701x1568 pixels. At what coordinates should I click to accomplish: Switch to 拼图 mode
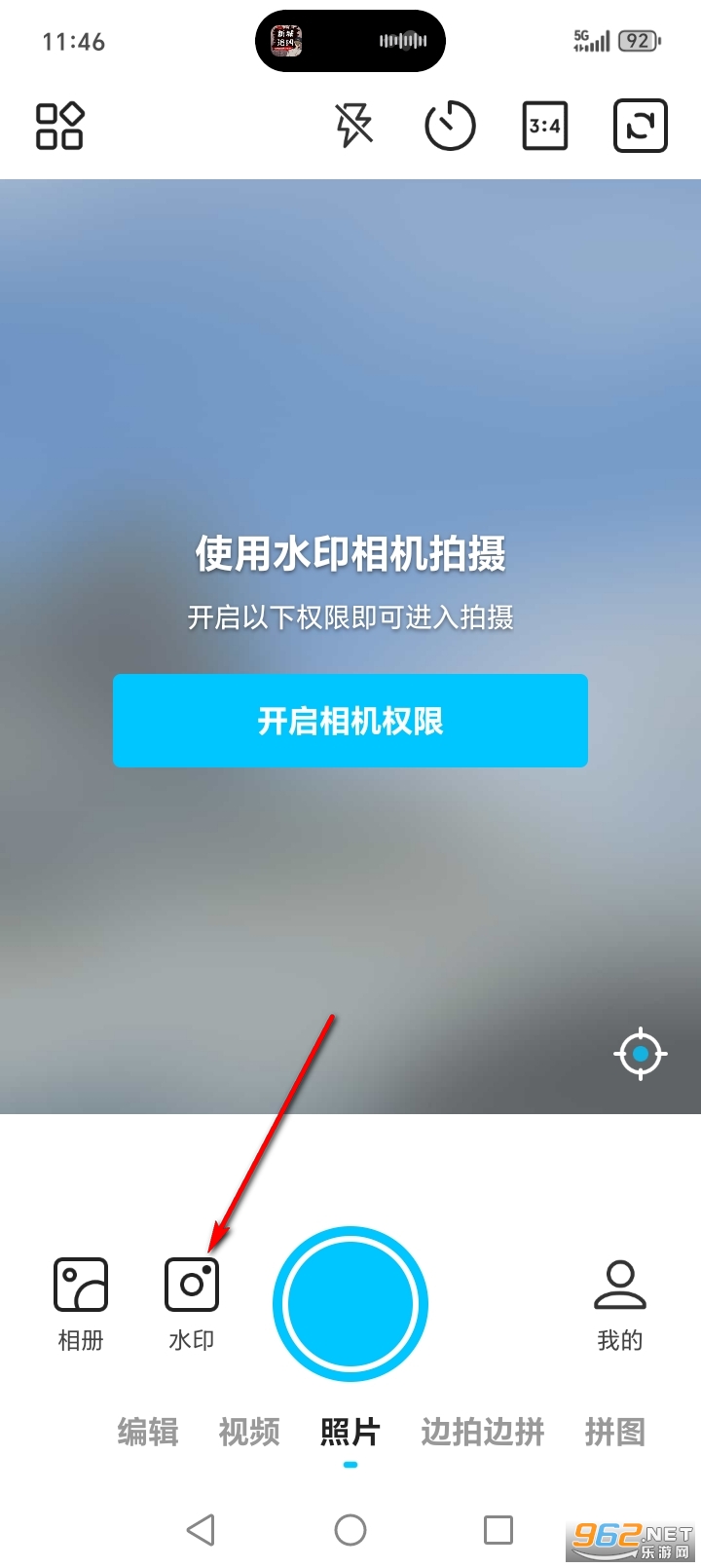[614, 1432]
